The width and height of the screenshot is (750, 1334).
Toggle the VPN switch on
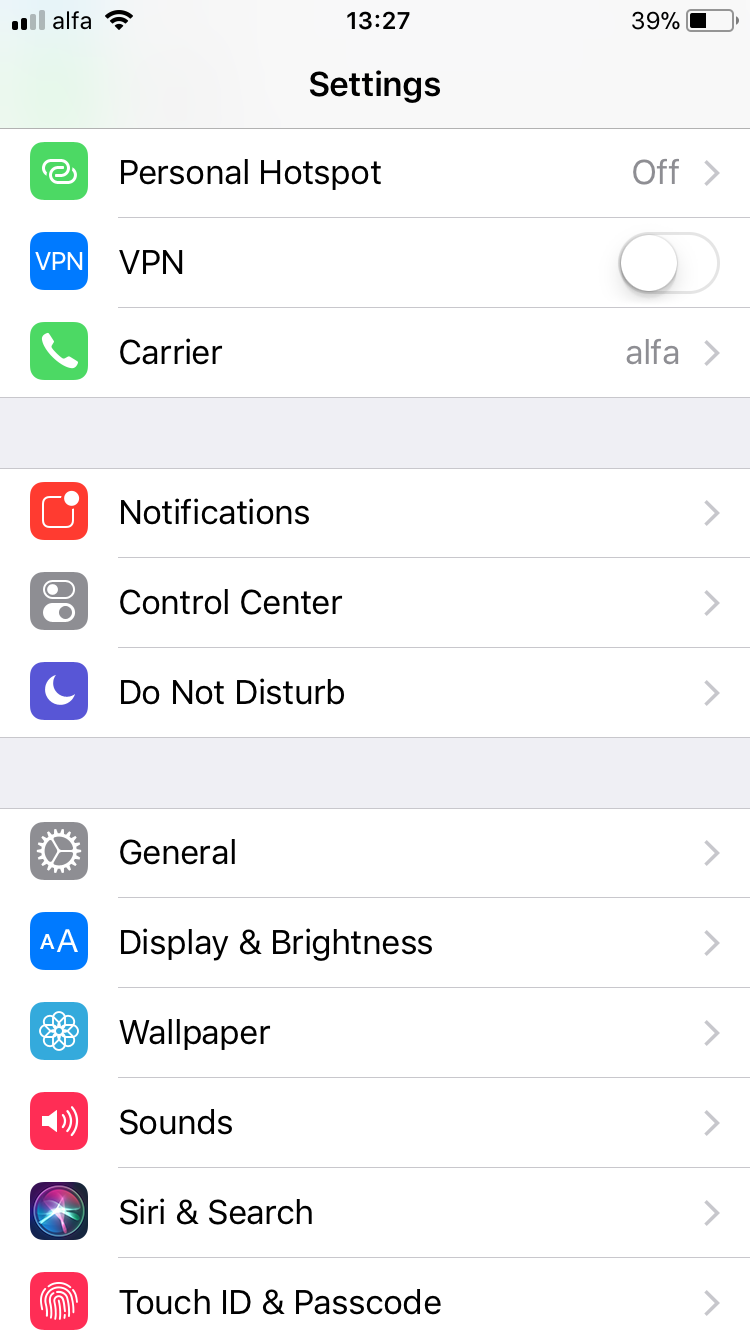668,263
